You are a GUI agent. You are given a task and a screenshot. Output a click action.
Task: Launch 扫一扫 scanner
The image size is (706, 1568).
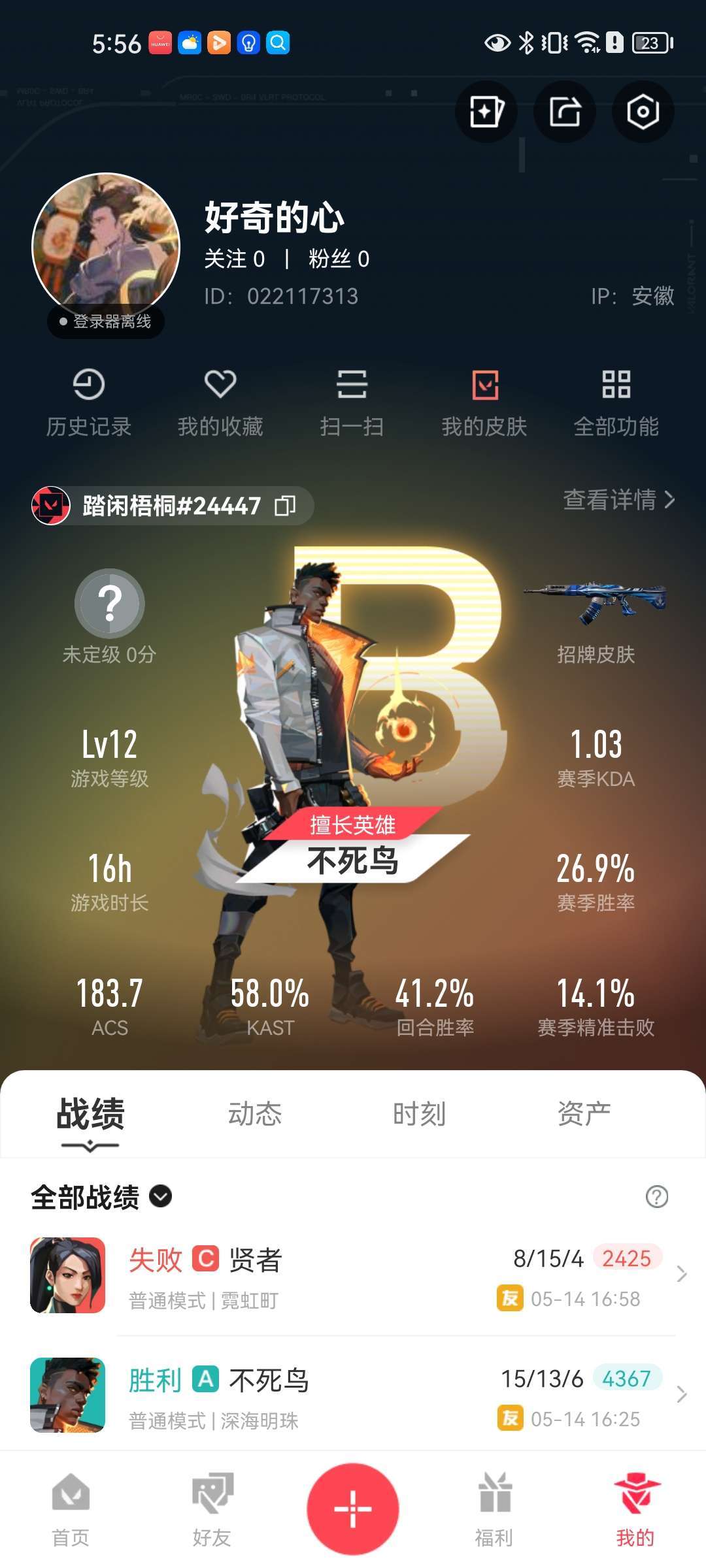point(352,403)
